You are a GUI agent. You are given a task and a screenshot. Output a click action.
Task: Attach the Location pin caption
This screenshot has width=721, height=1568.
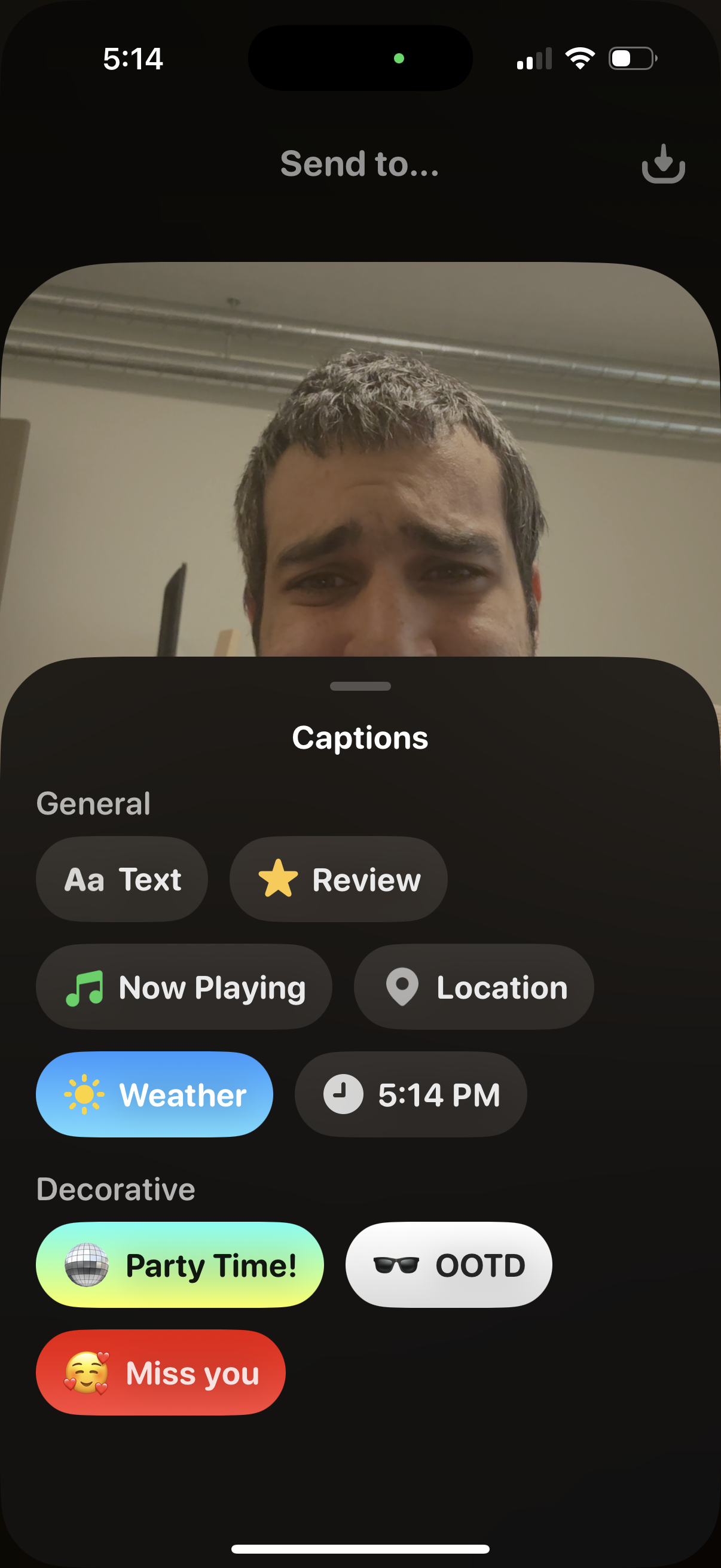473,987
